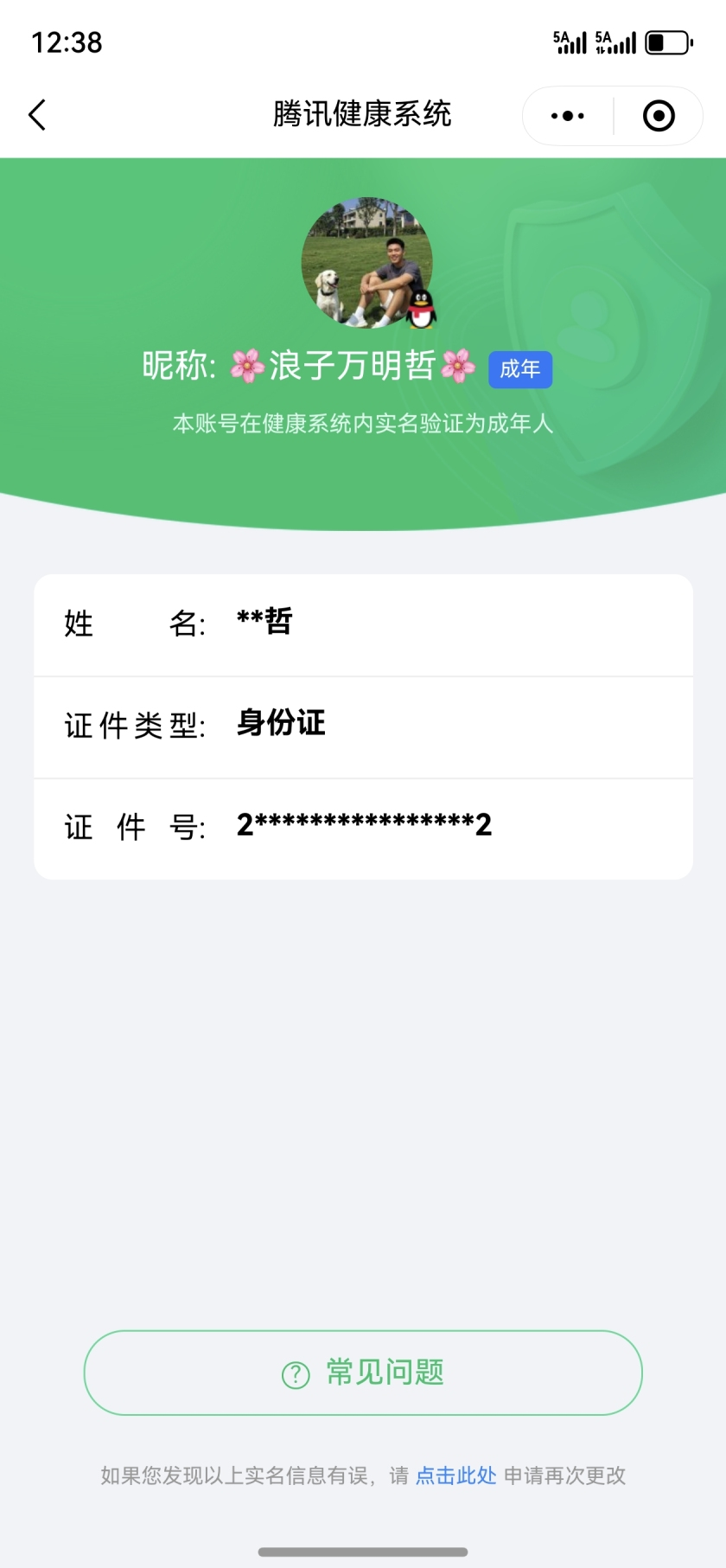Viewport: 726px width, 1568px height.
Task: Select the 身份证 certificate type value
Action: (x=281, y=725)
